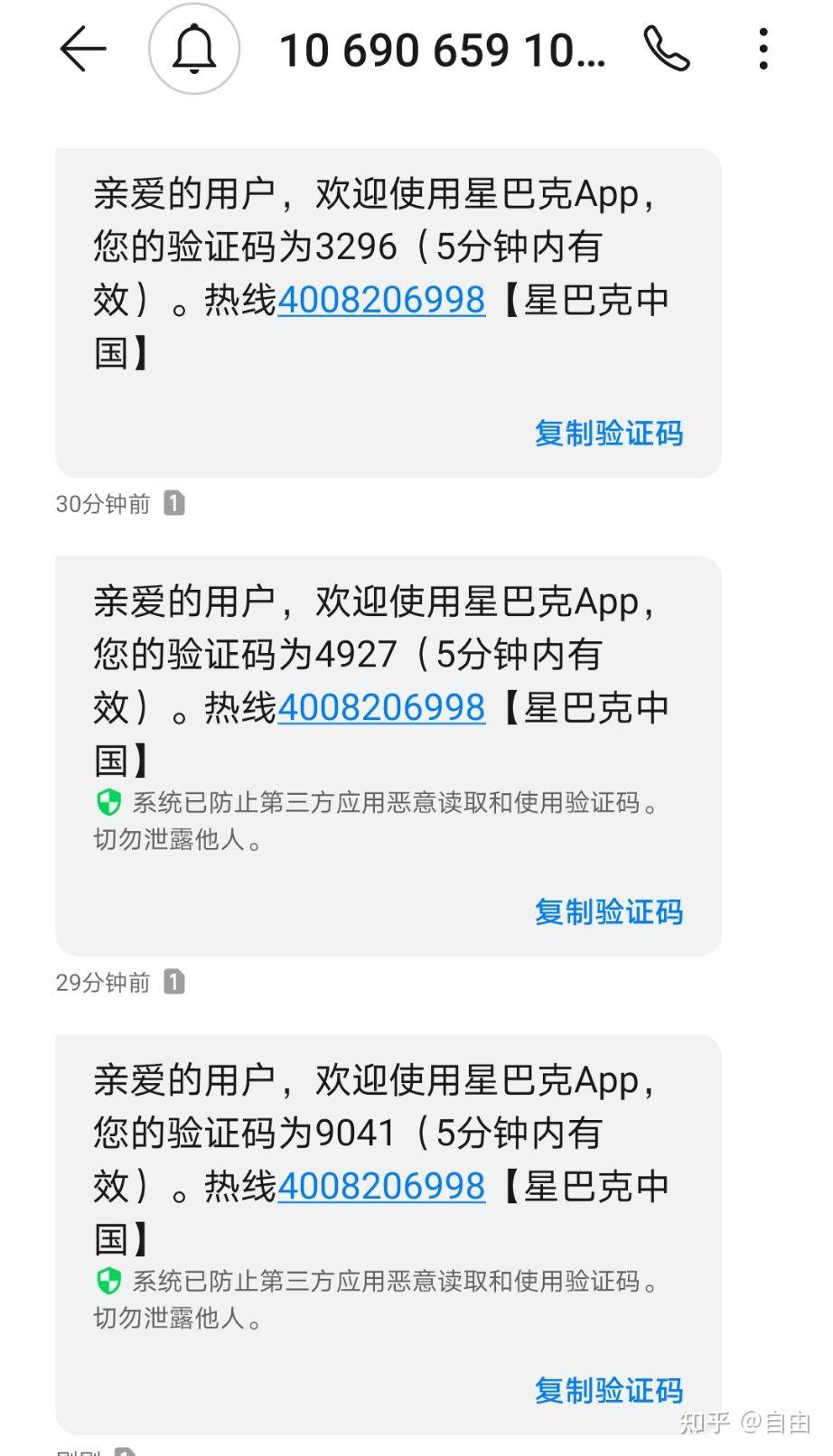Tap the unread badge next to 30分钟前
The height and width of the screenshot is (1456, 833).
click(x=174, y=503)
